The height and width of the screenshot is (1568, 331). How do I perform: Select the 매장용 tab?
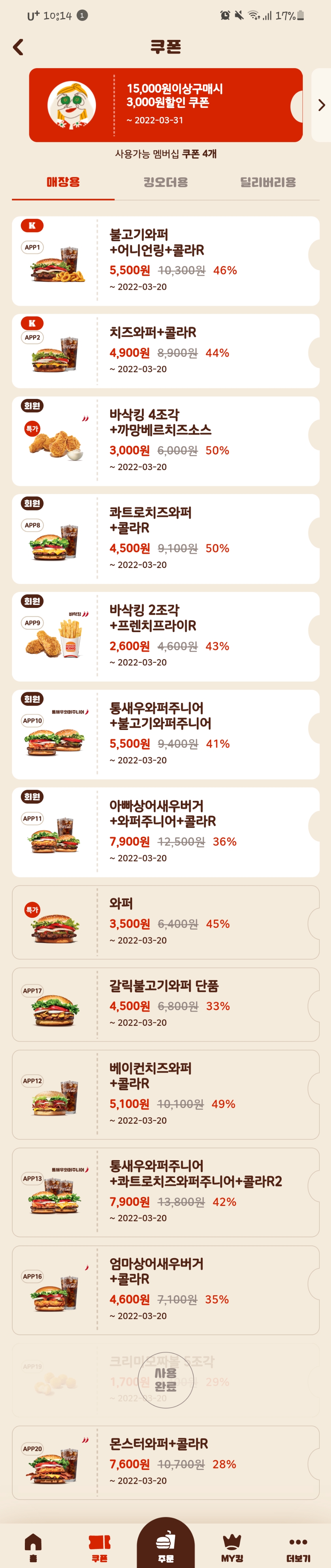(x=63, y=182)
